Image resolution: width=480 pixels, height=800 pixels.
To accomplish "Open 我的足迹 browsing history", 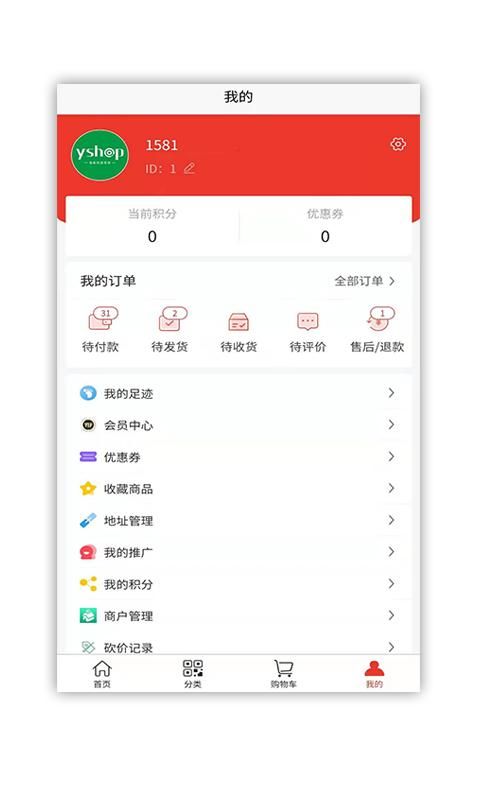I will click(238, 393).
